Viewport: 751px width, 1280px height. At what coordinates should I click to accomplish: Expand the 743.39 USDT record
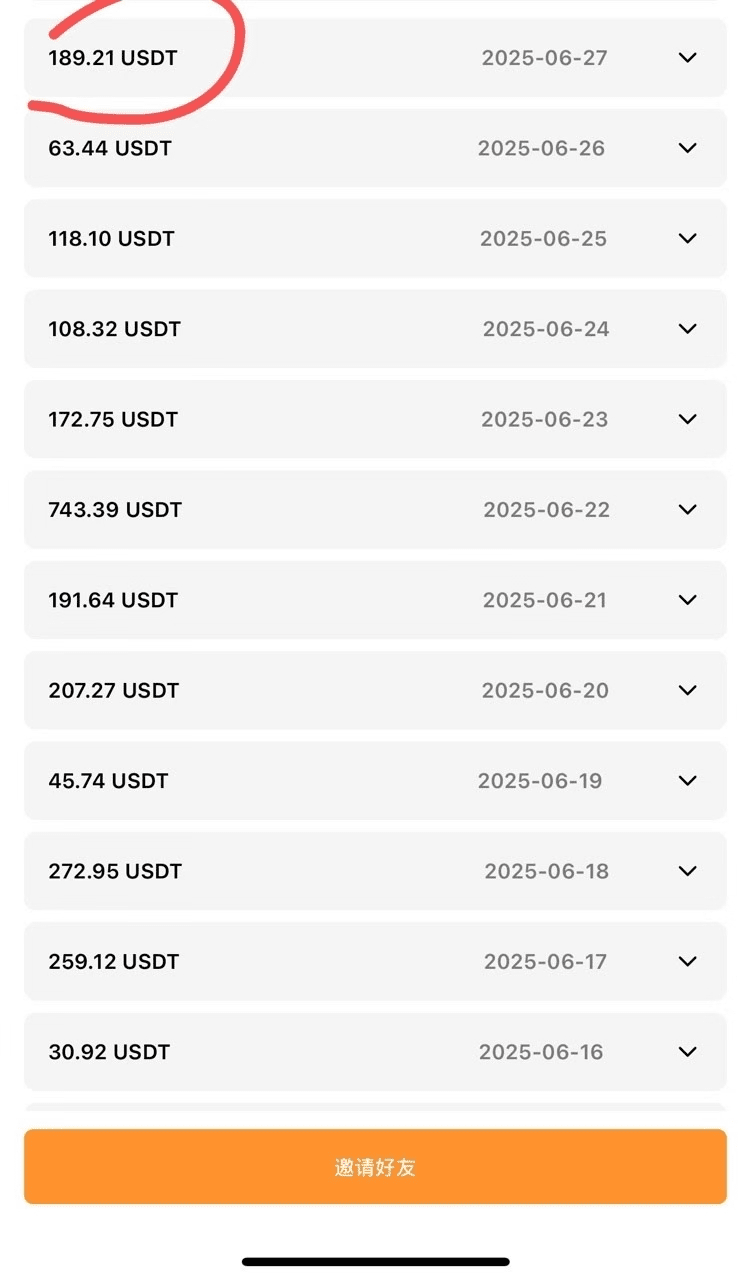point(687,510)
